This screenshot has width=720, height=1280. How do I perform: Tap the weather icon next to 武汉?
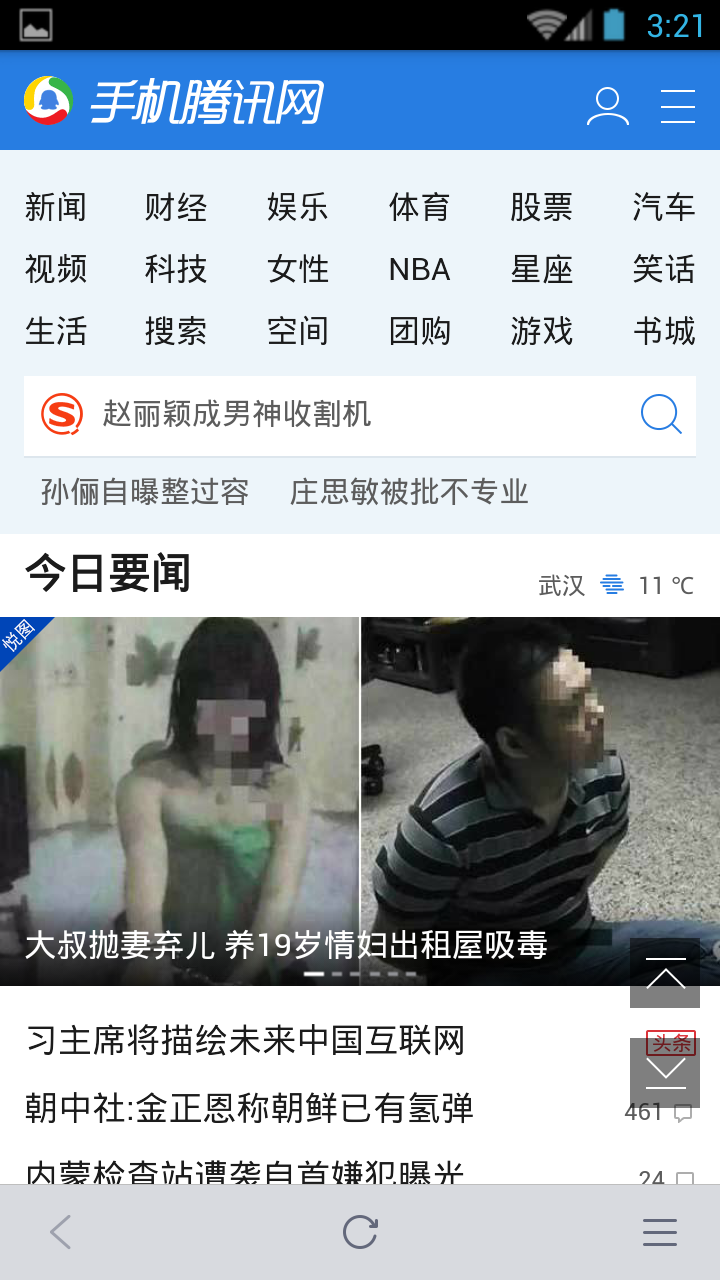(x=613, y=584)
